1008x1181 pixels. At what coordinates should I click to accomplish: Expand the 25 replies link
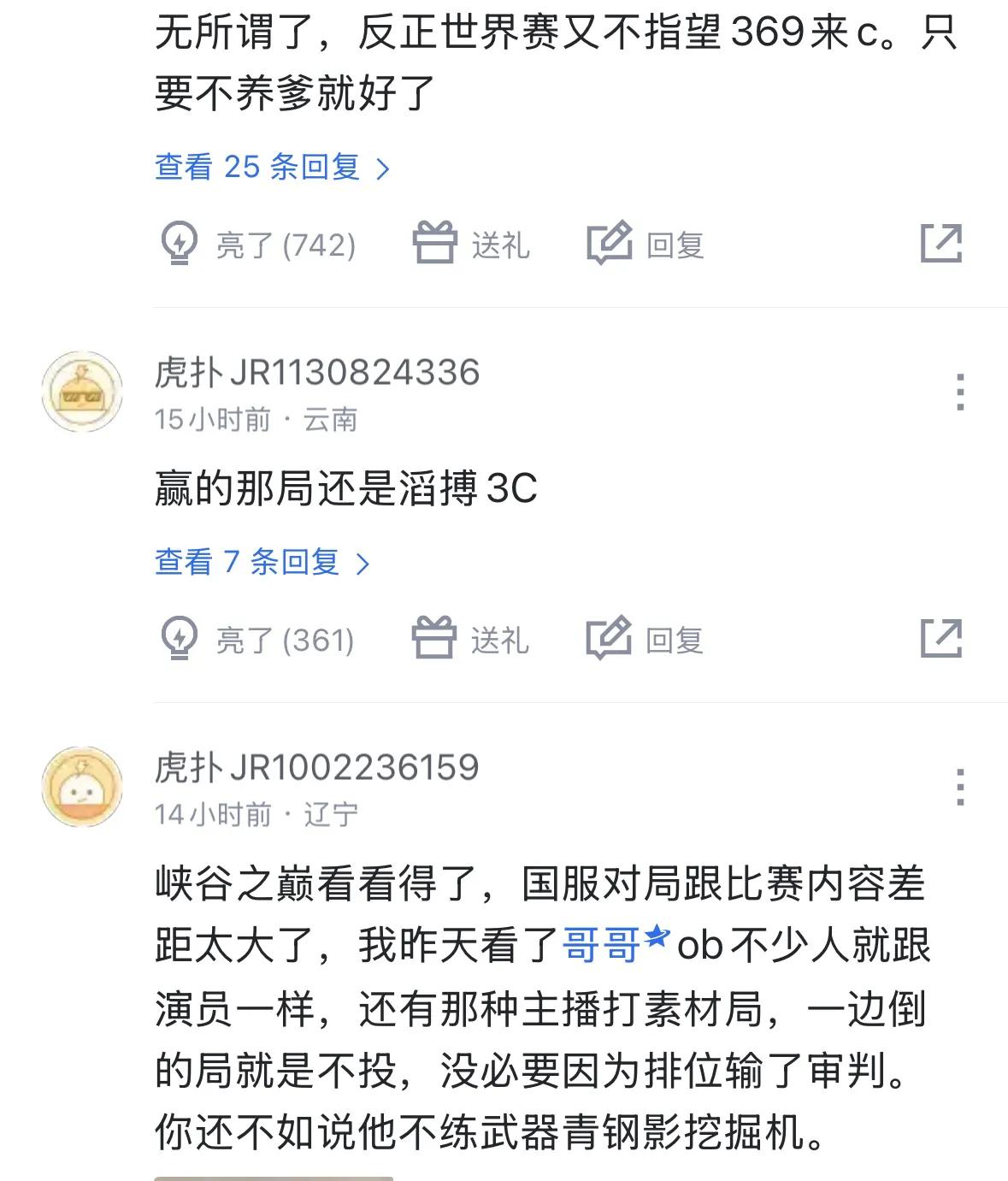[271, 168]
